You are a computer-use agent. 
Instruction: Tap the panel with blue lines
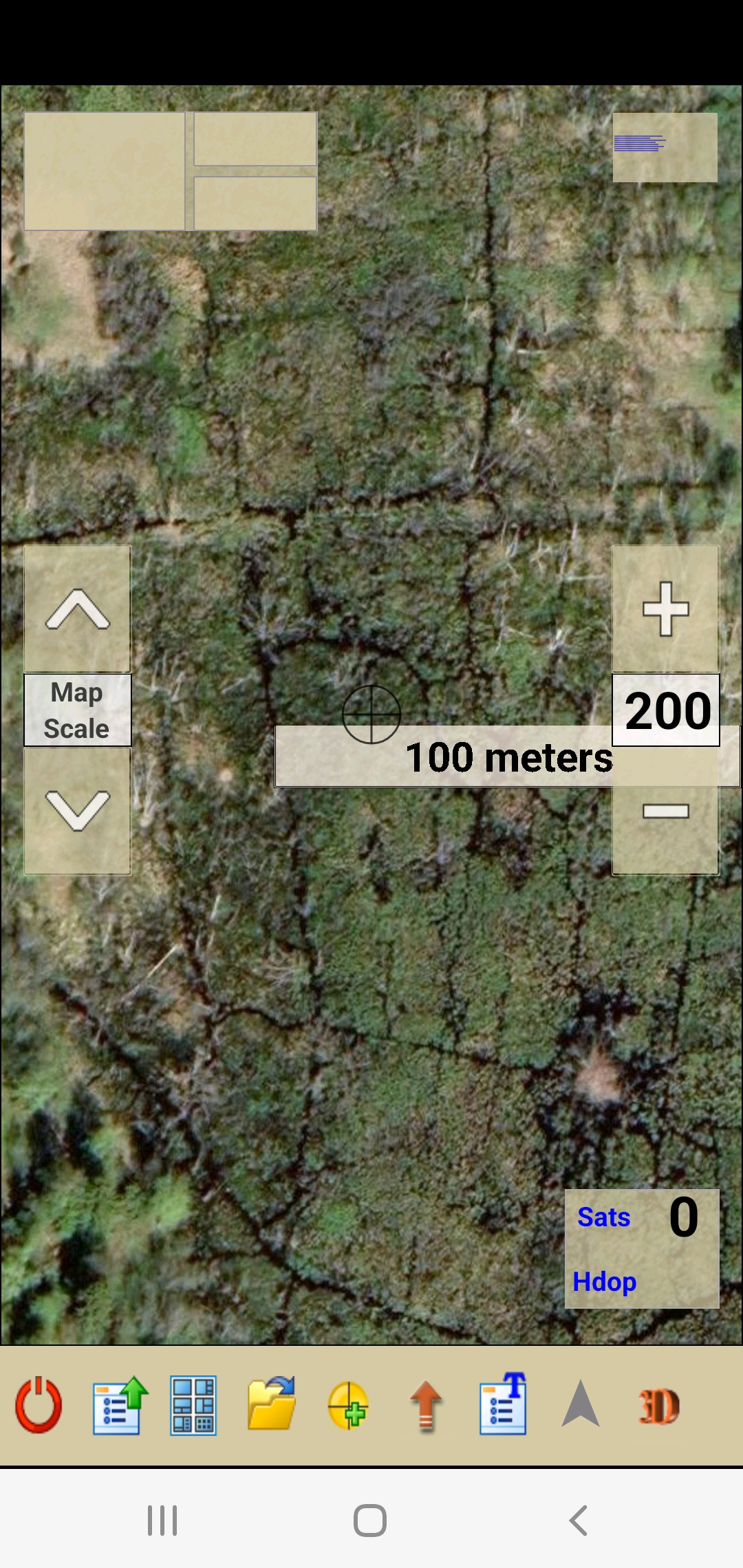665,147
